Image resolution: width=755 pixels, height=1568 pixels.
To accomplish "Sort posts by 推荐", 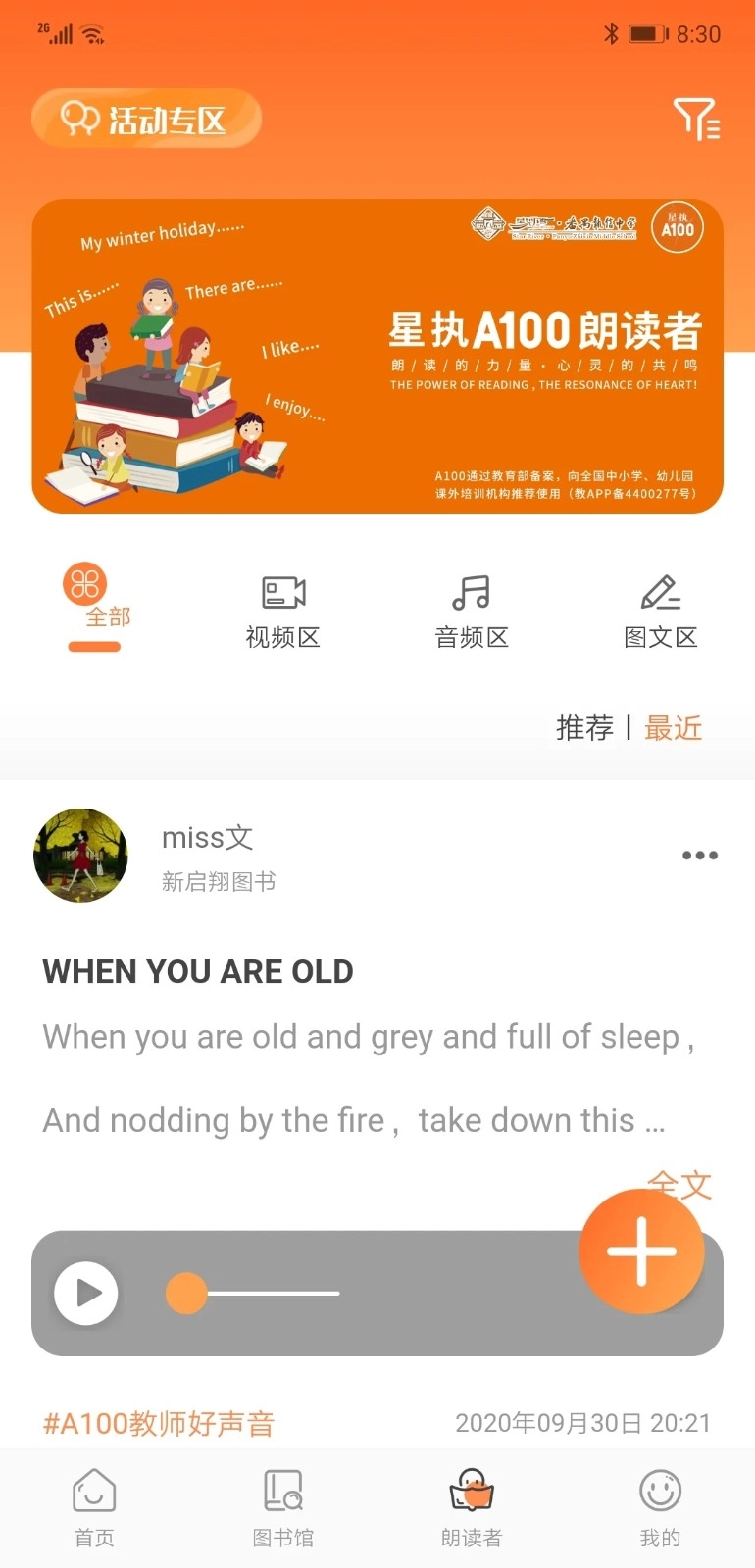I will pos(584,727).
